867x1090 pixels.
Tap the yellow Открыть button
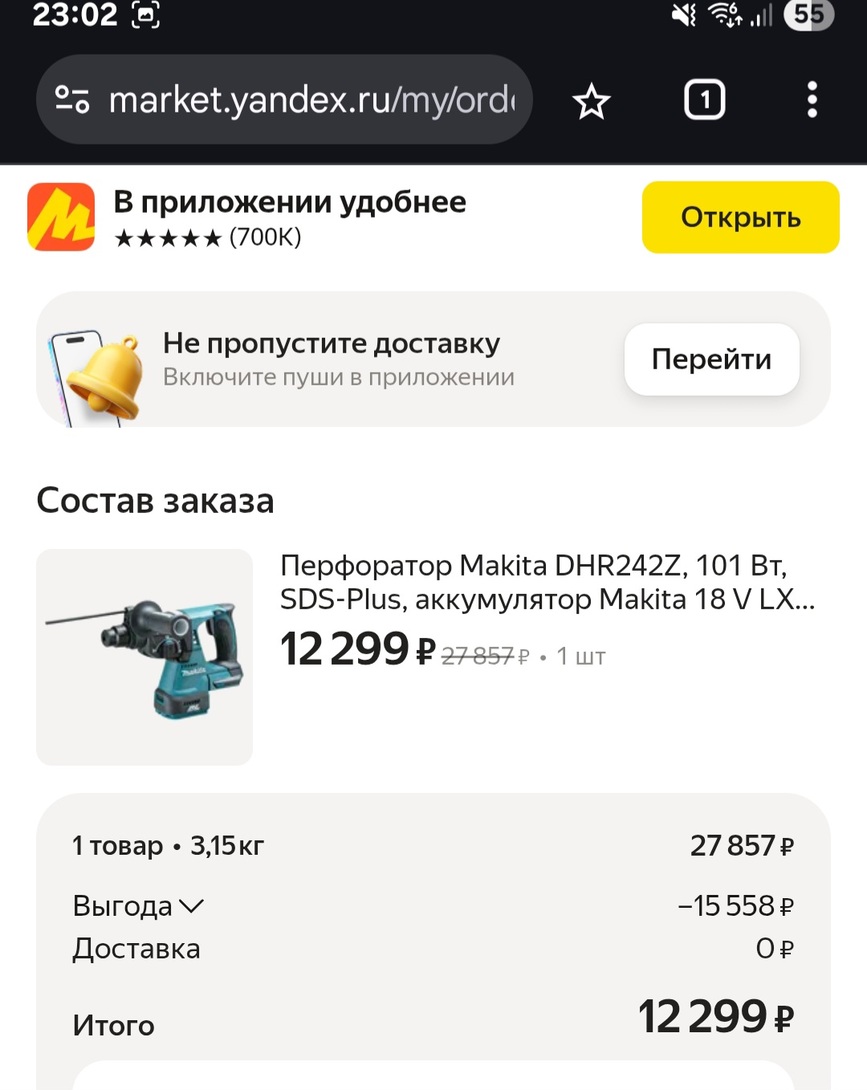click(740, 217)
